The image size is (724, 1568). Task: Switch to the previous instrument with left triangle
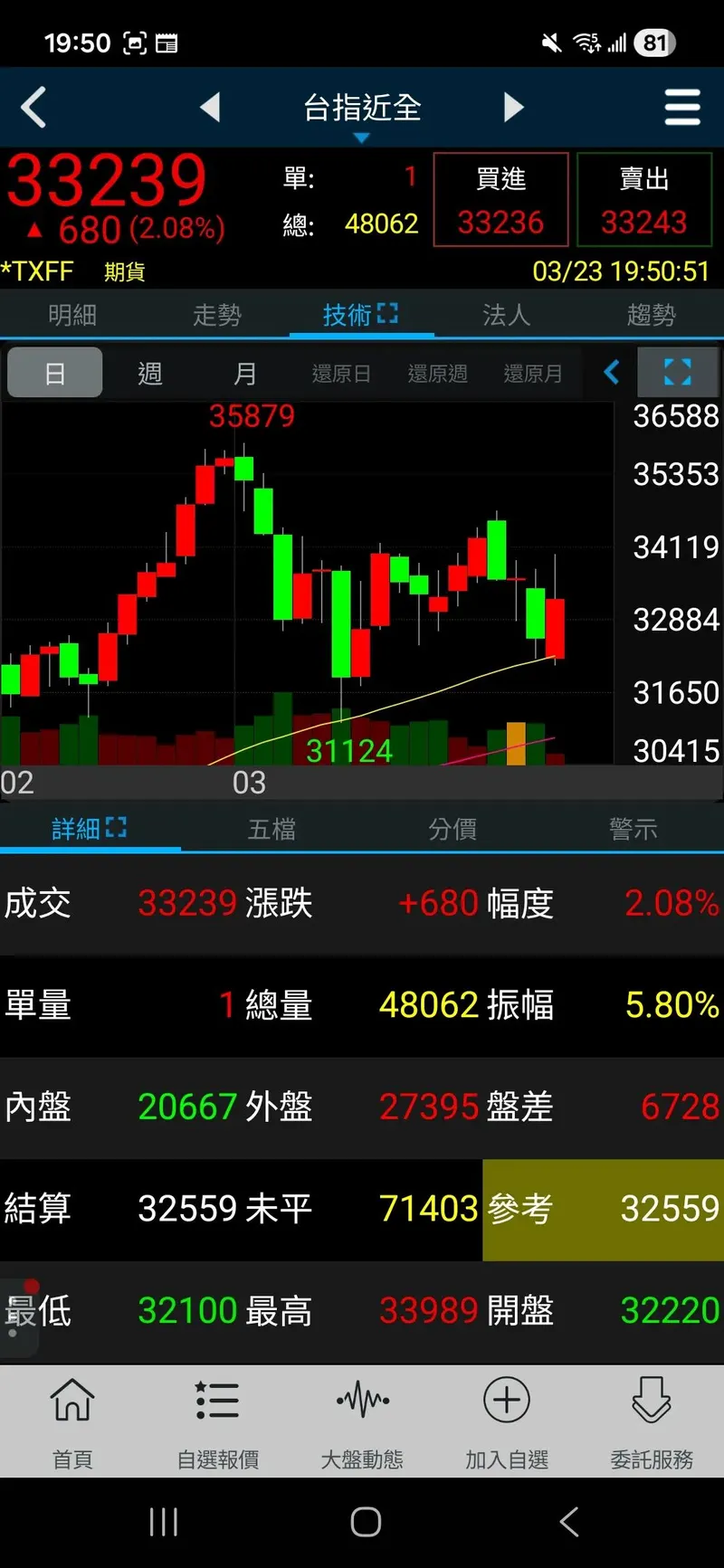point(210,108)
